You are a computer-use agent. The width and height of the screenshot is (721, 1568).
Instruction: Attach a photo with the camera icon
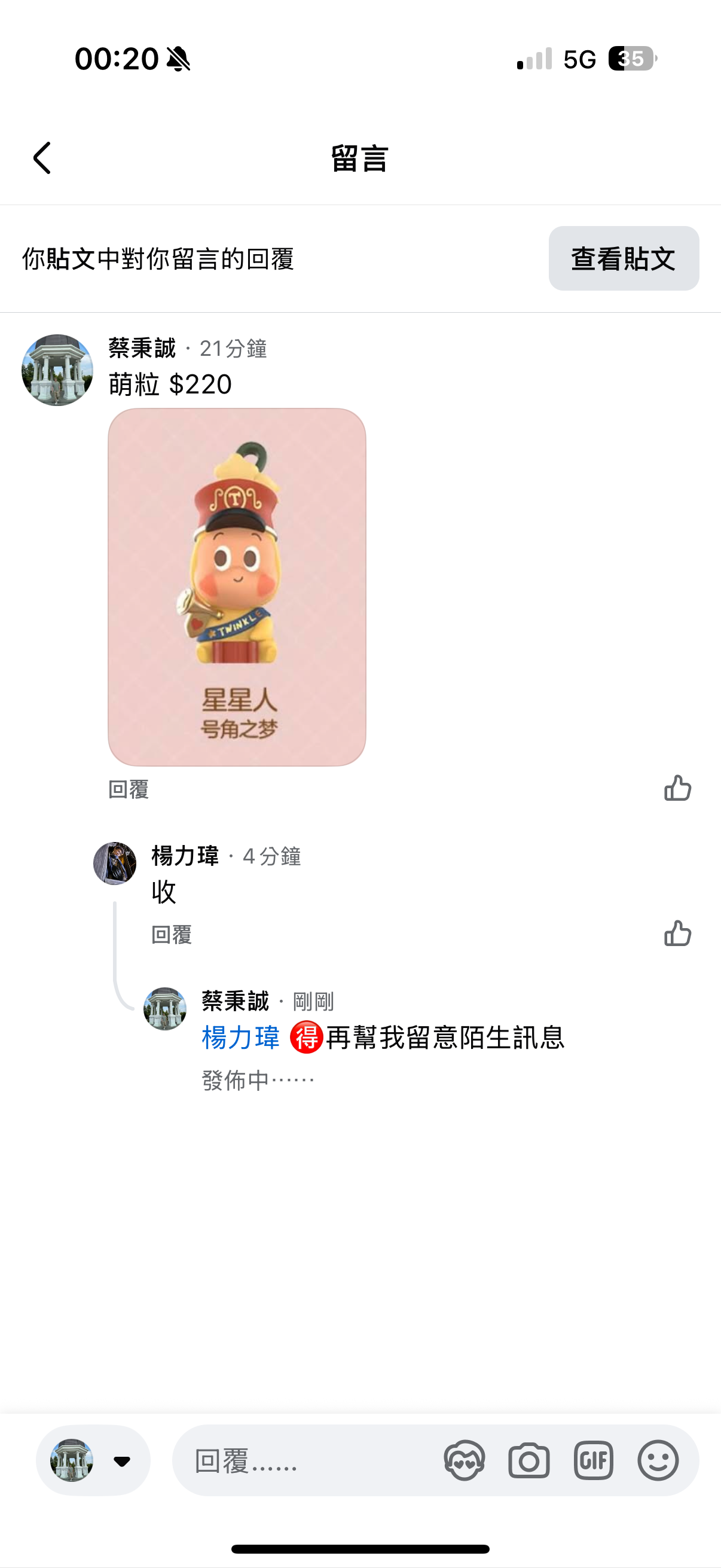coord(528,1460)
